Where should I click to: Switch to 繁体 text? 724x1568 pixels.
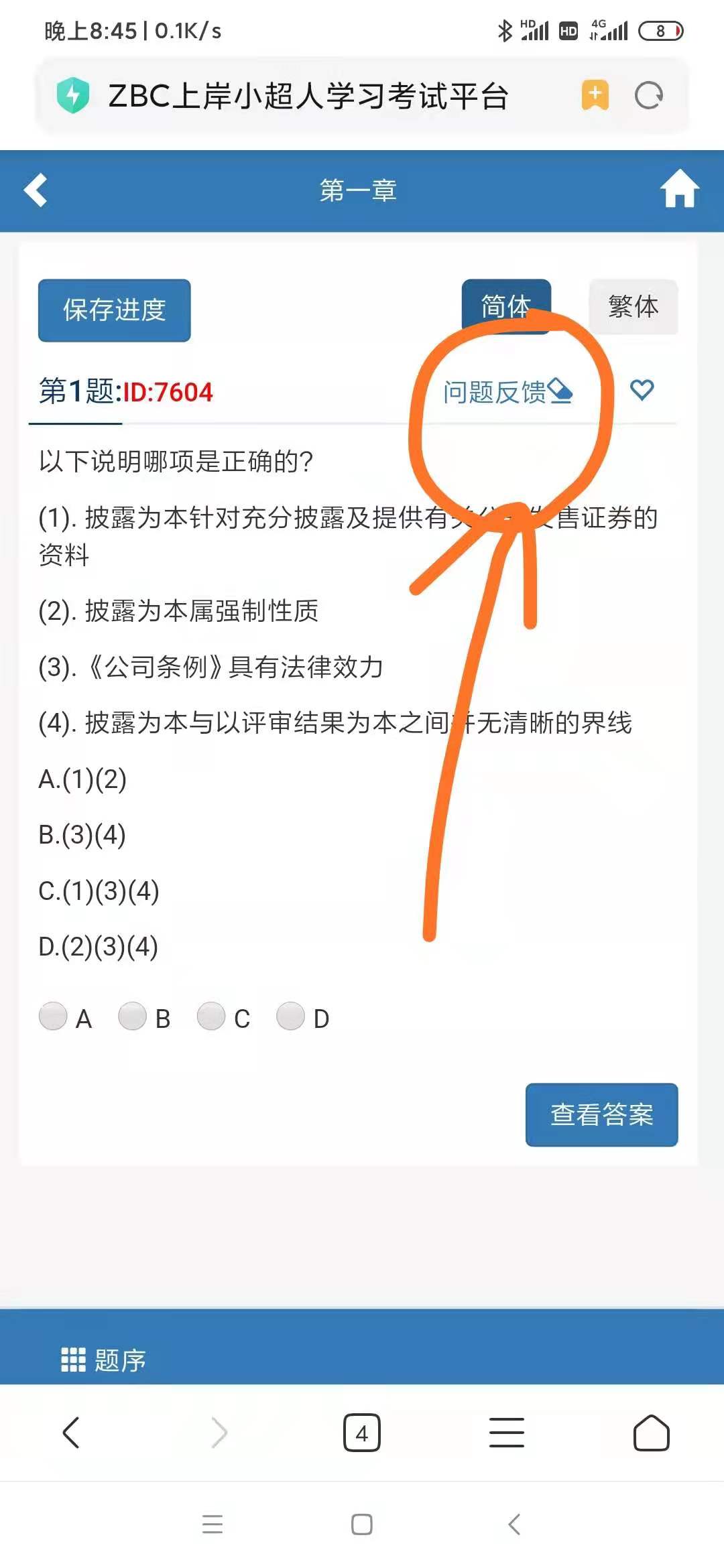click(x=633, y=306)
